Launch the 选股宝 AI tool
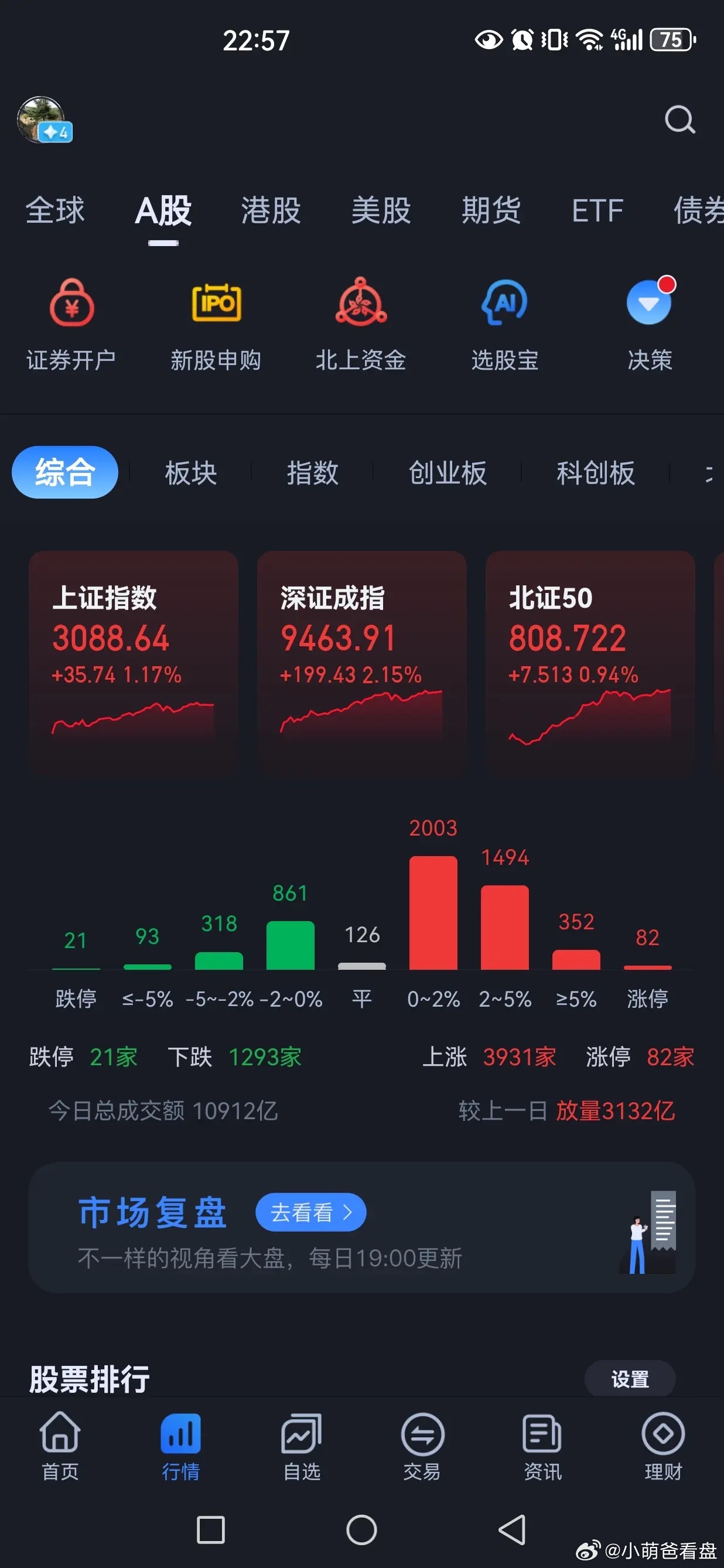 pos(505,325)
